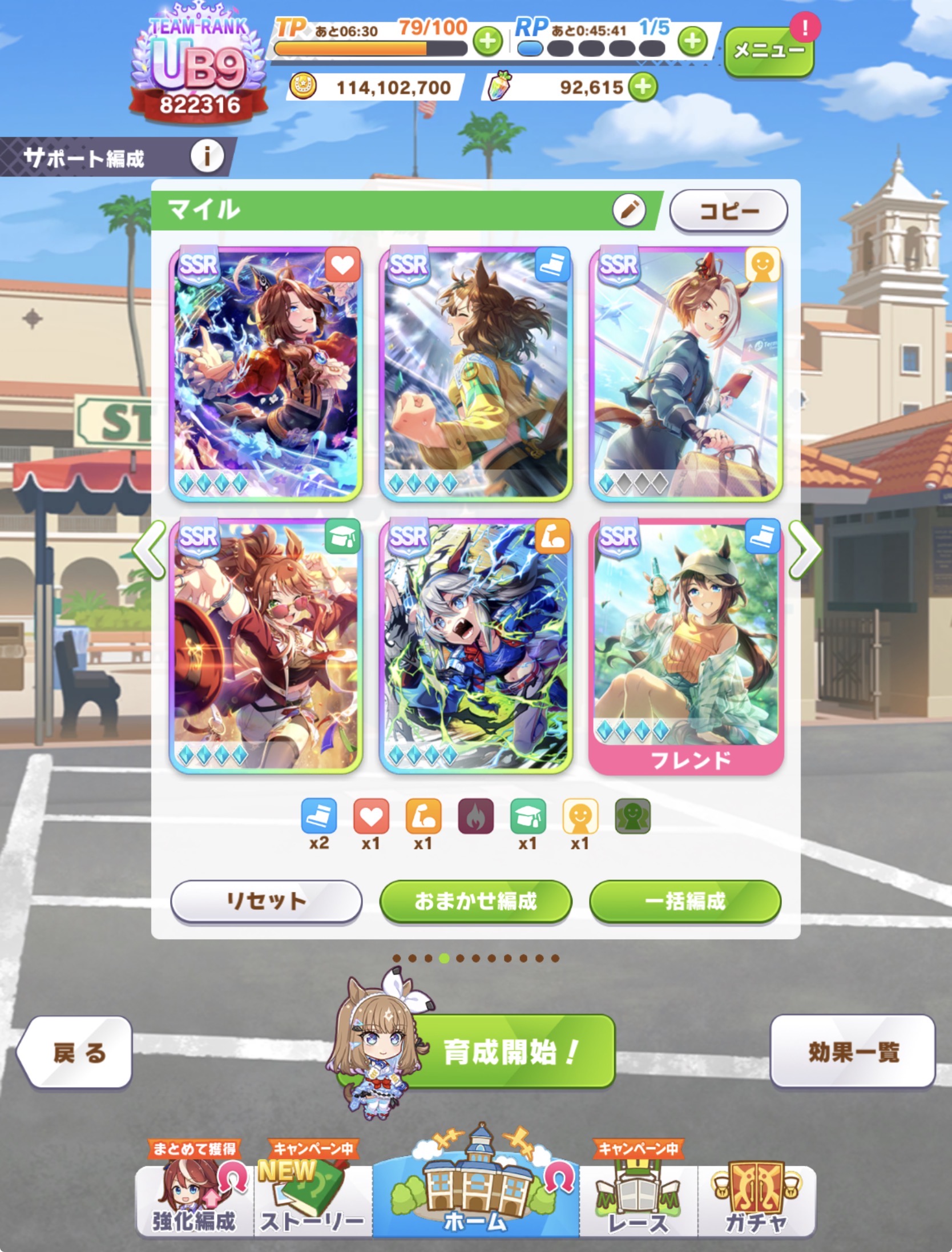The width and height of the screenshot is (952, 1252).
Task: Tap the plus icon to restore RP
Action: pyautogui.click(x=692, y=42)
